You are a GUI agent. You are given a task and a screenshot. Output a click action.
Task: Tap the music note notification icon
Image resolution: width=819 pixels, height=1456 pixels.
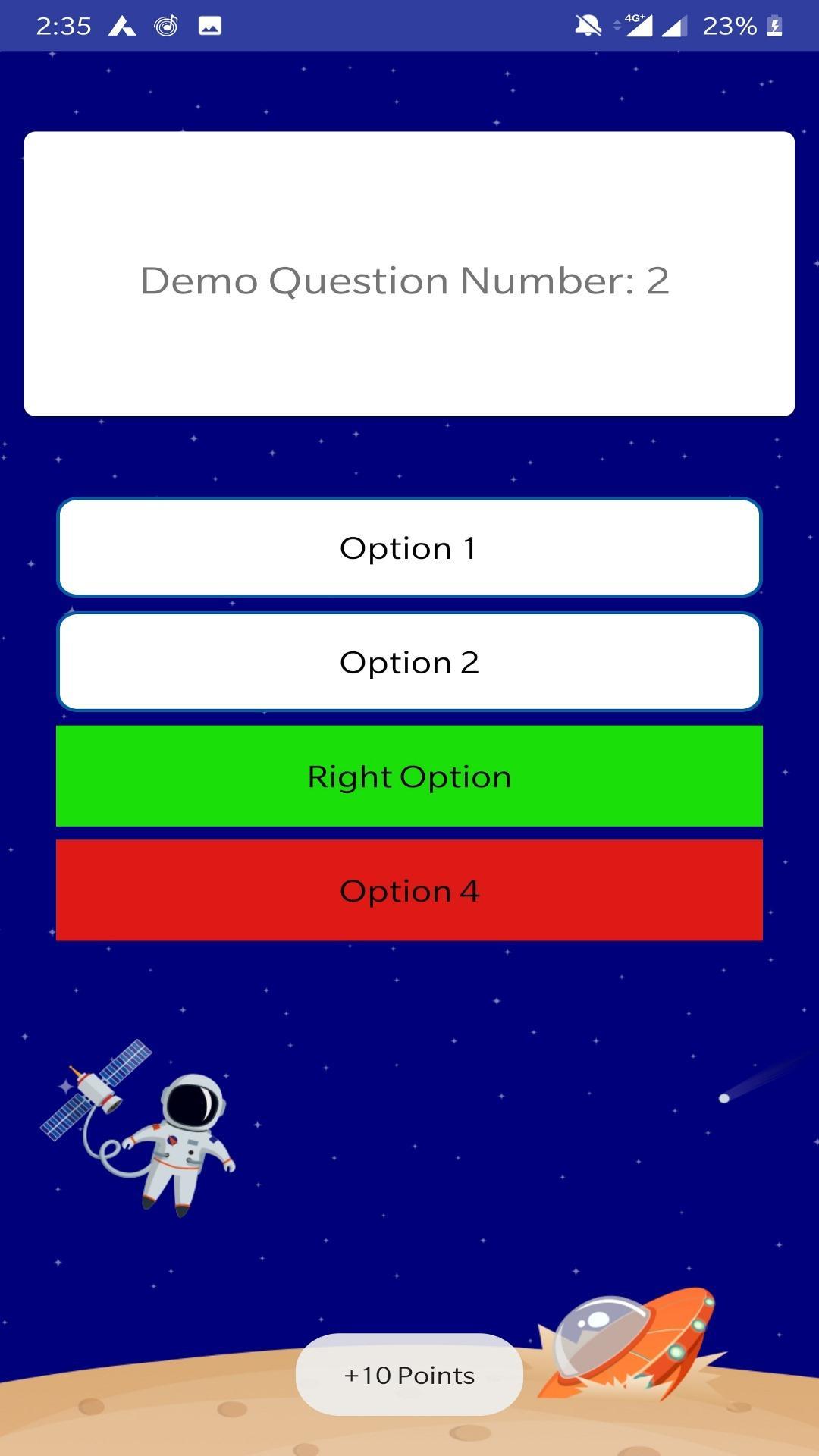tap(165, 25)
